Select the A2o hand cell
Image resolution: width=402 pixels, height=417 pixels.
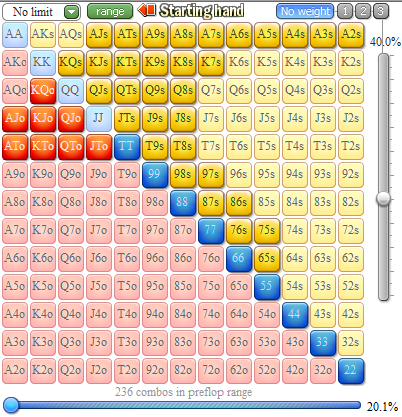click(x=15, y=370)
